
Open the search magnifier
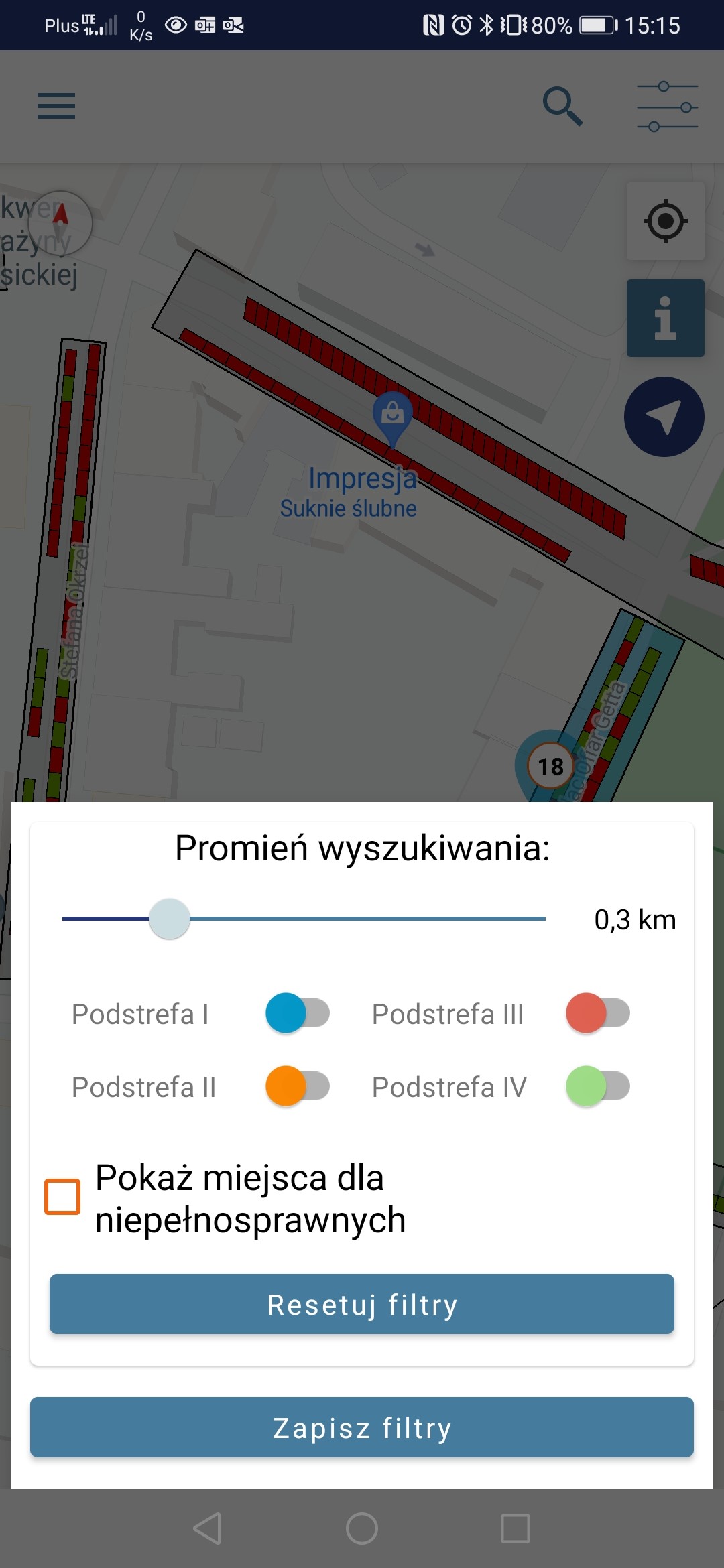point(562,106)
